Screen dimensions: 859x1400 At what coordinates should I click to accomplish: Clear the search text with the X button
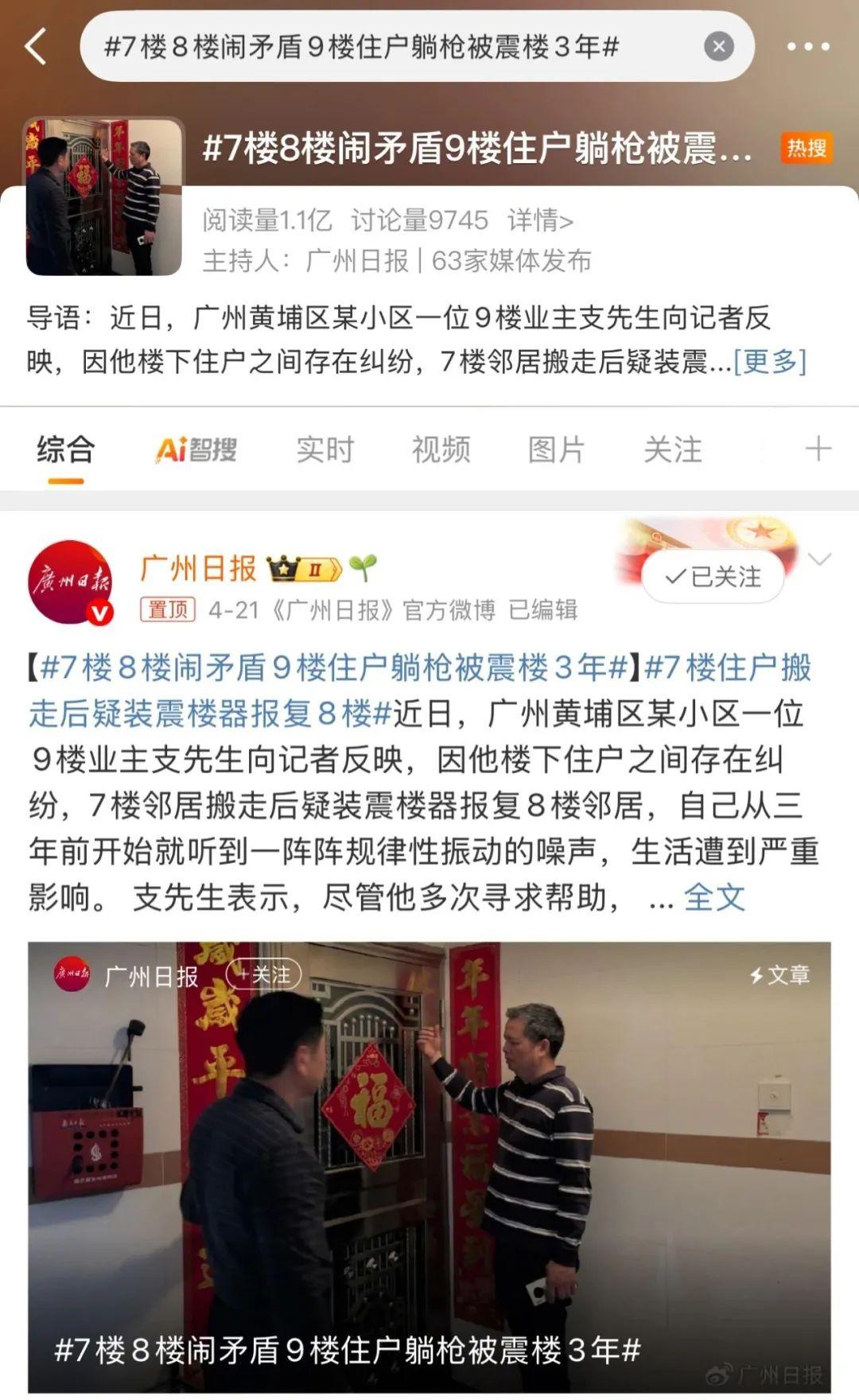click(718, 47)
